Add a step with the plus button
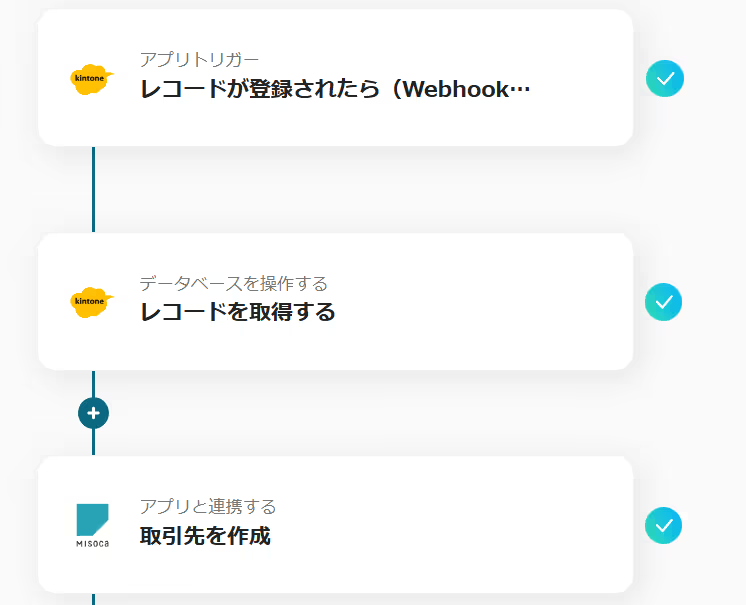This screenshot has height=605, width=746. coord(93,412)
